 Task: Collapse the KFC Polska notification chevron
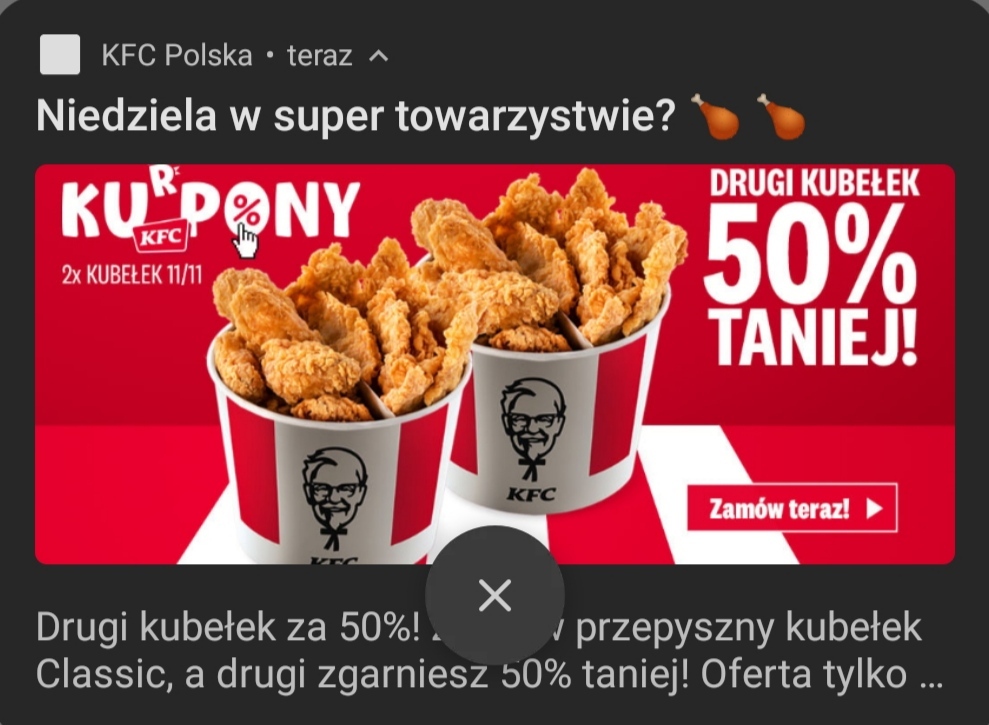378,57
